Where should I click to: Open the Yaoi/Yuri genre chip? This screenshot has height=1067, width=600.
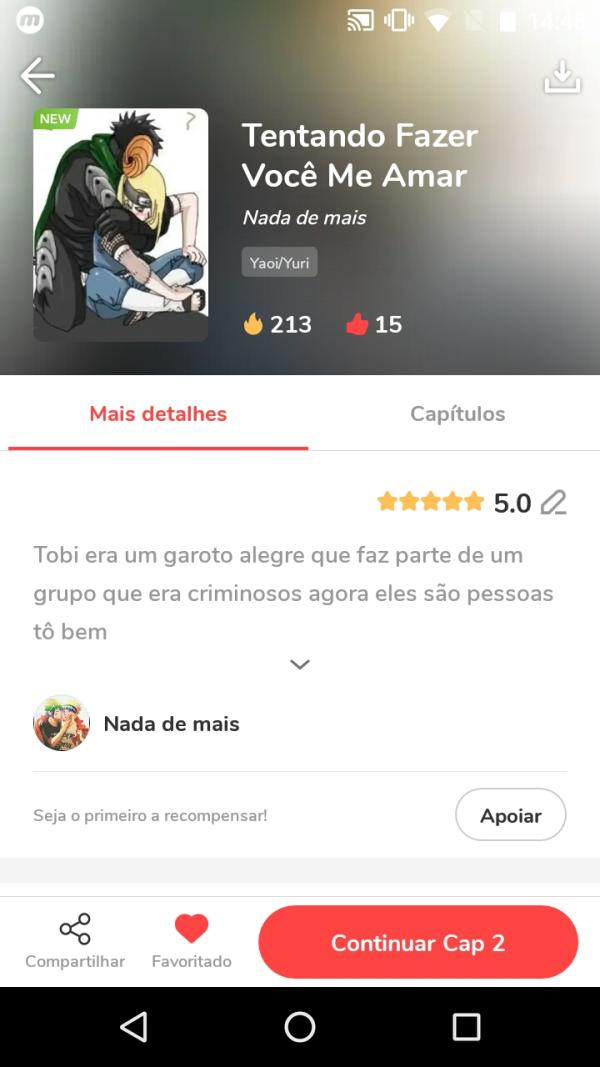click(279, 262)
